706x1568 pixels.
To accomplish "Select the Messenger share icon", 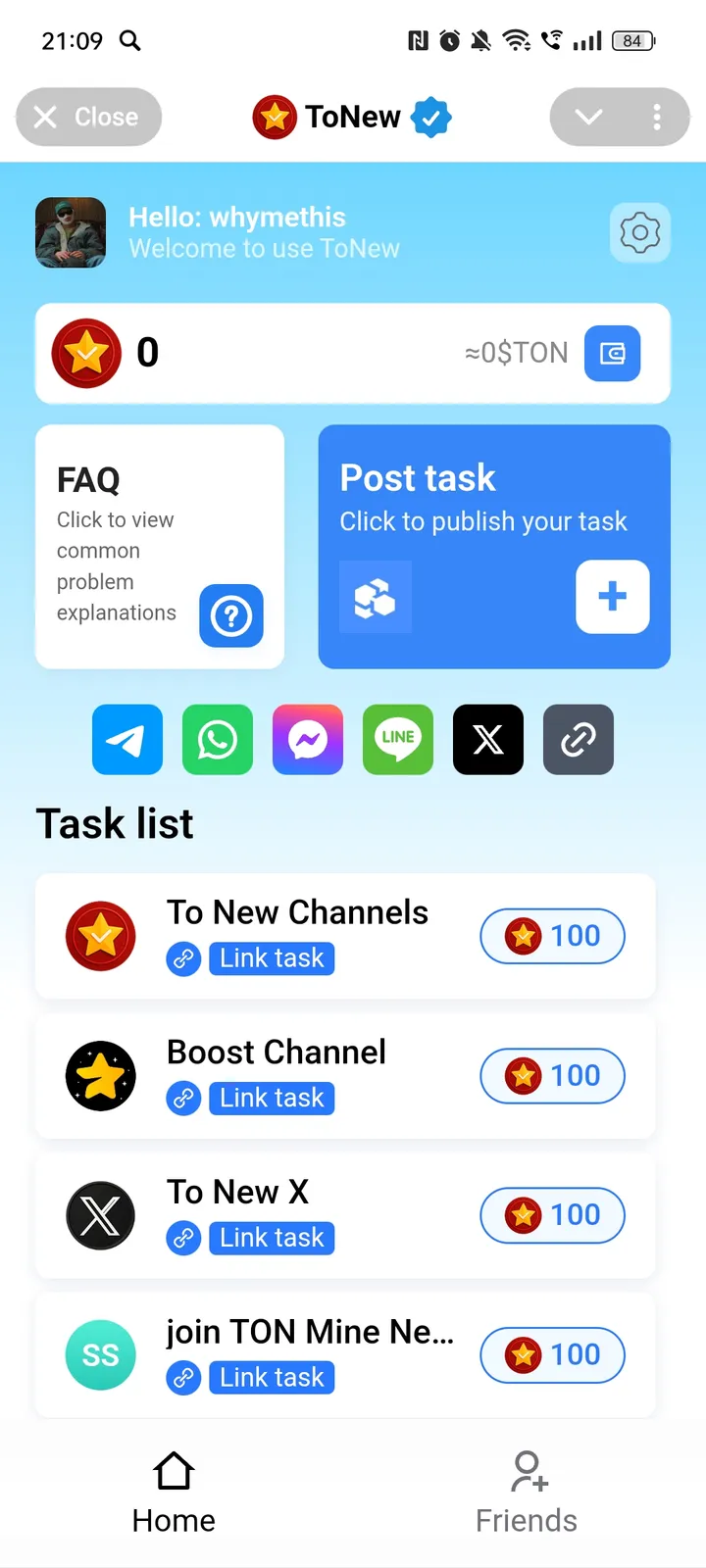I will coord(307,740).
